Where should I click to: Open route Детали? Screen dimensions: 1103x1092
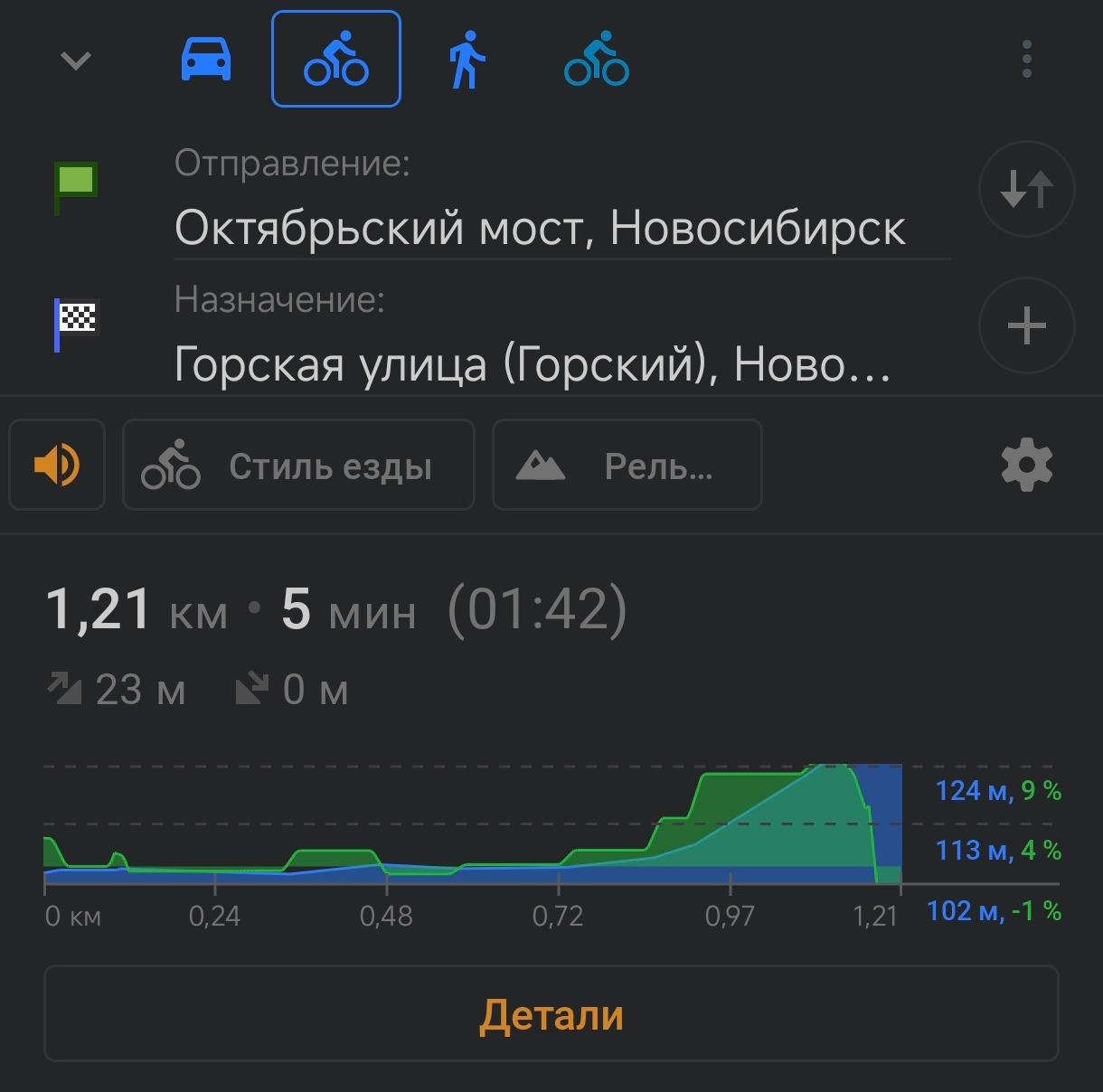(x=551, y=1014)
